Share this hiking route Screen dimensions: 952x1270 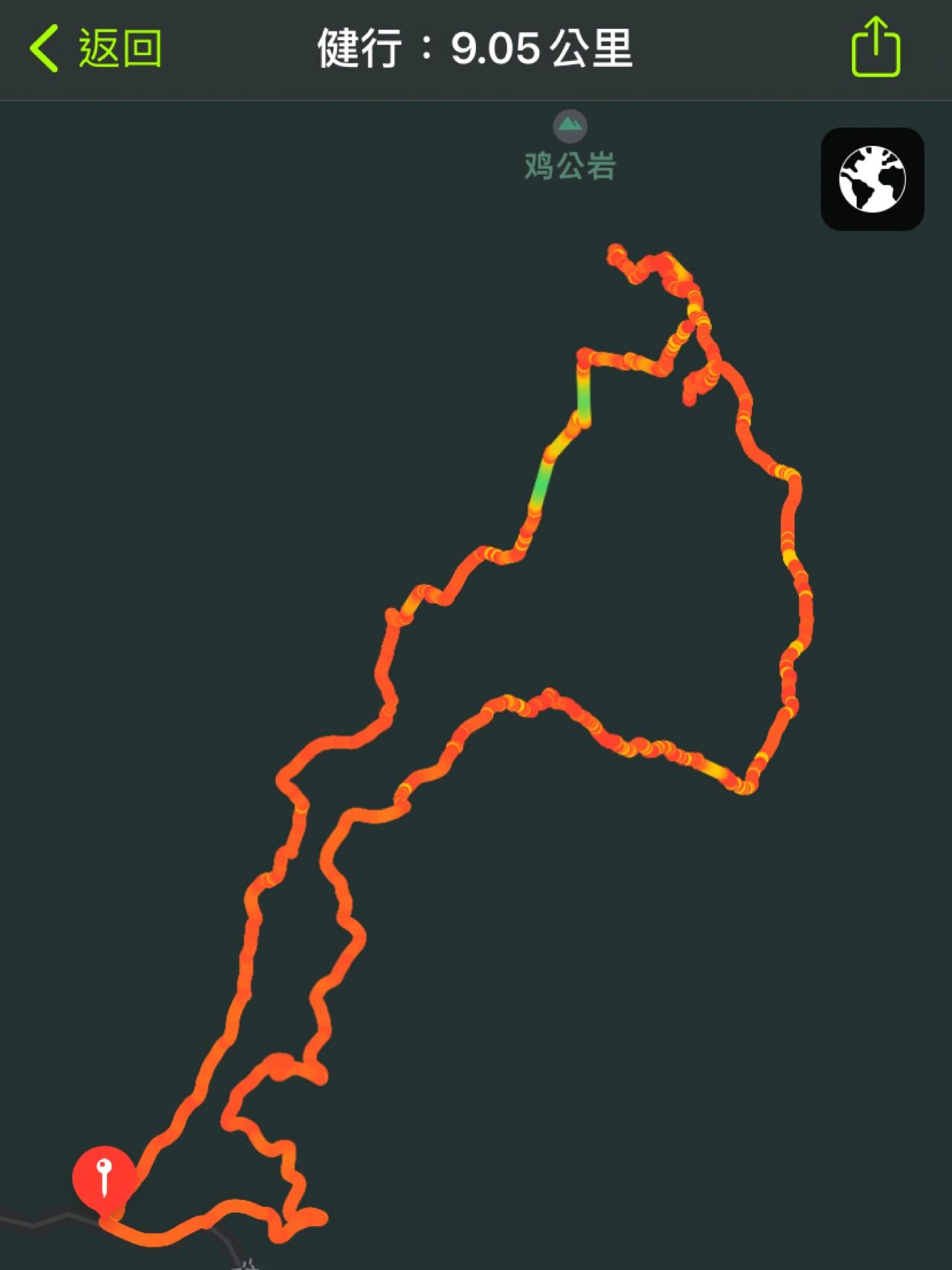(875, 48)
